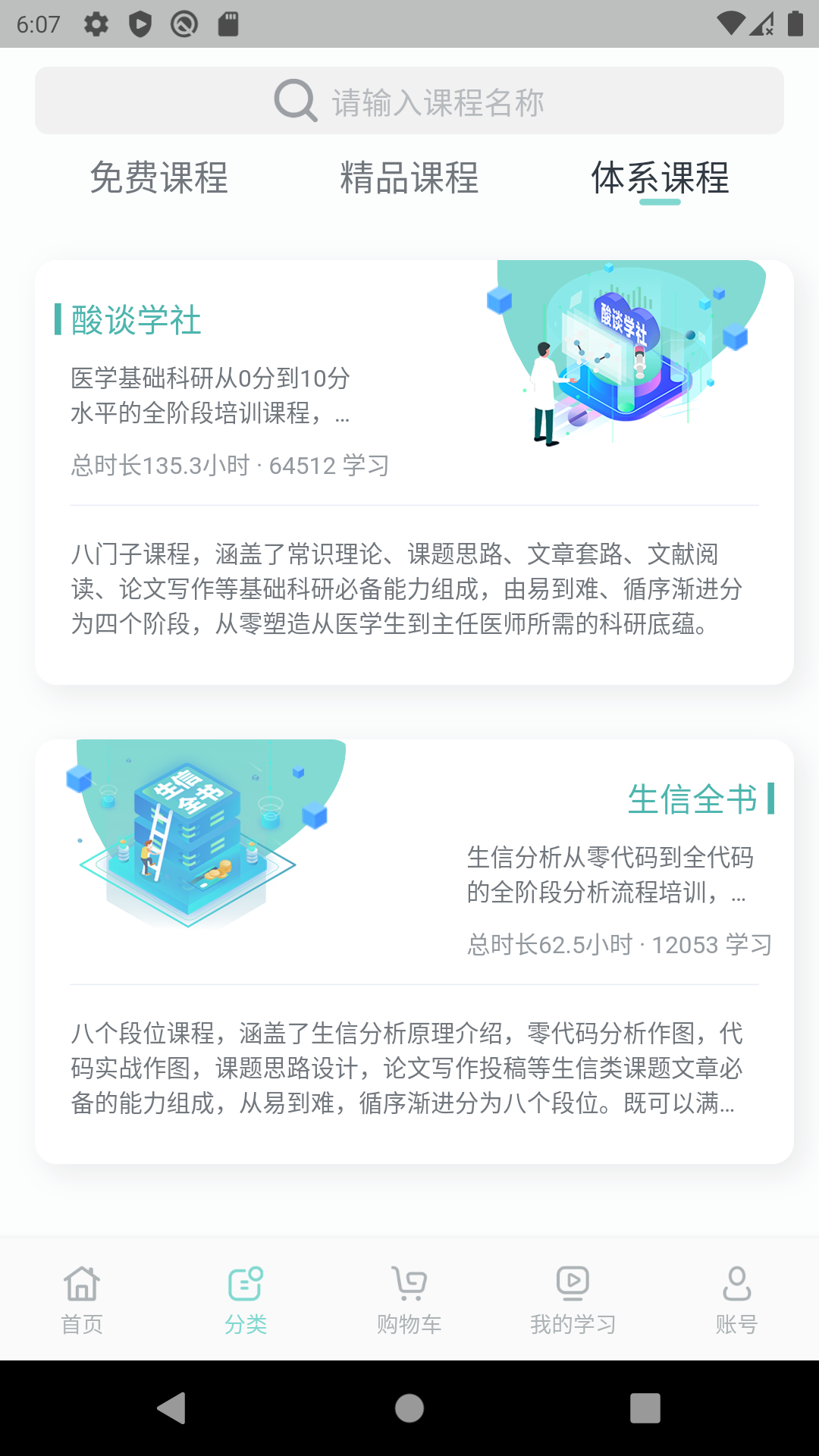
Task: Tap the course search input field
Action: coord(409,99)
